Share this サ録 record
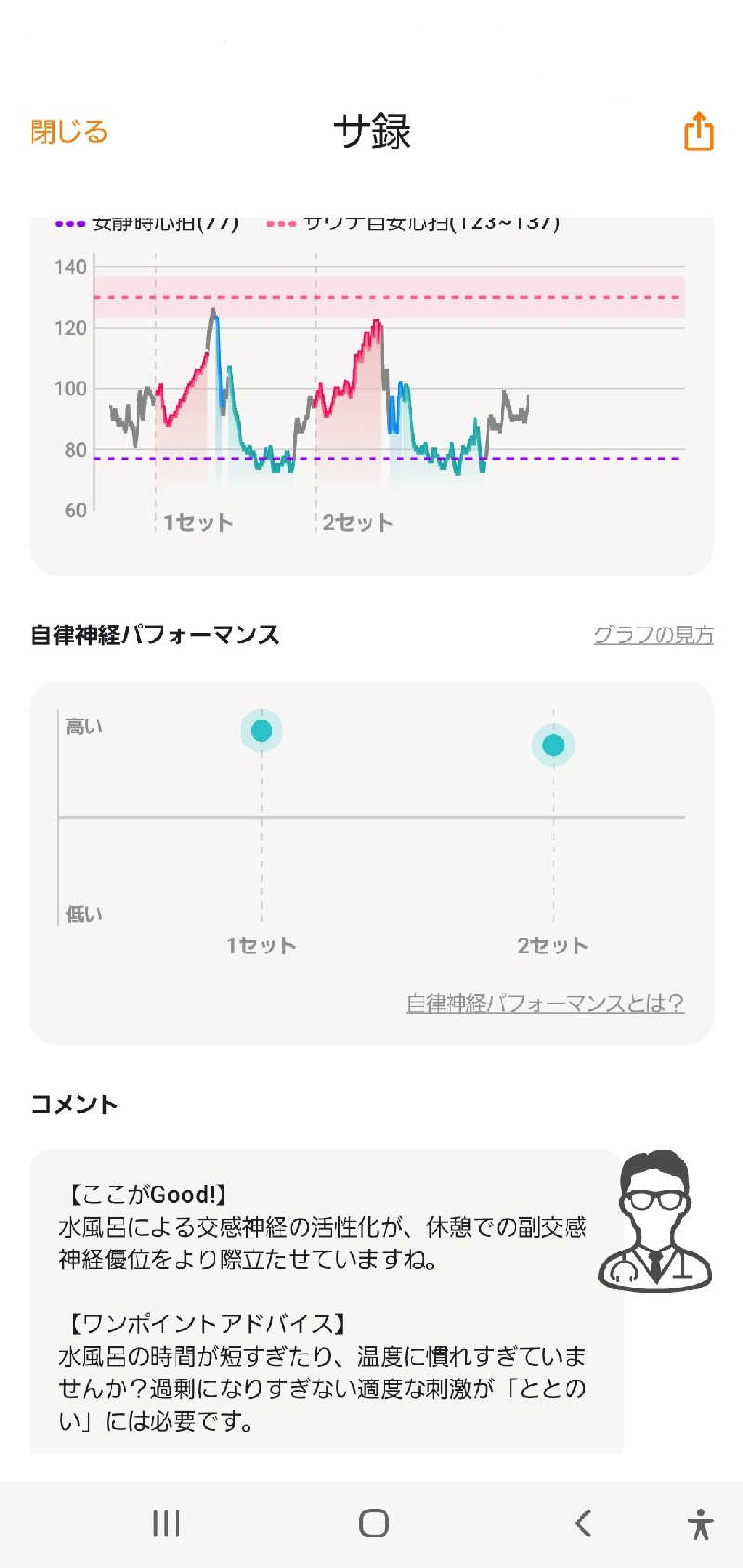743x1568 pixels. coord(698,132)
